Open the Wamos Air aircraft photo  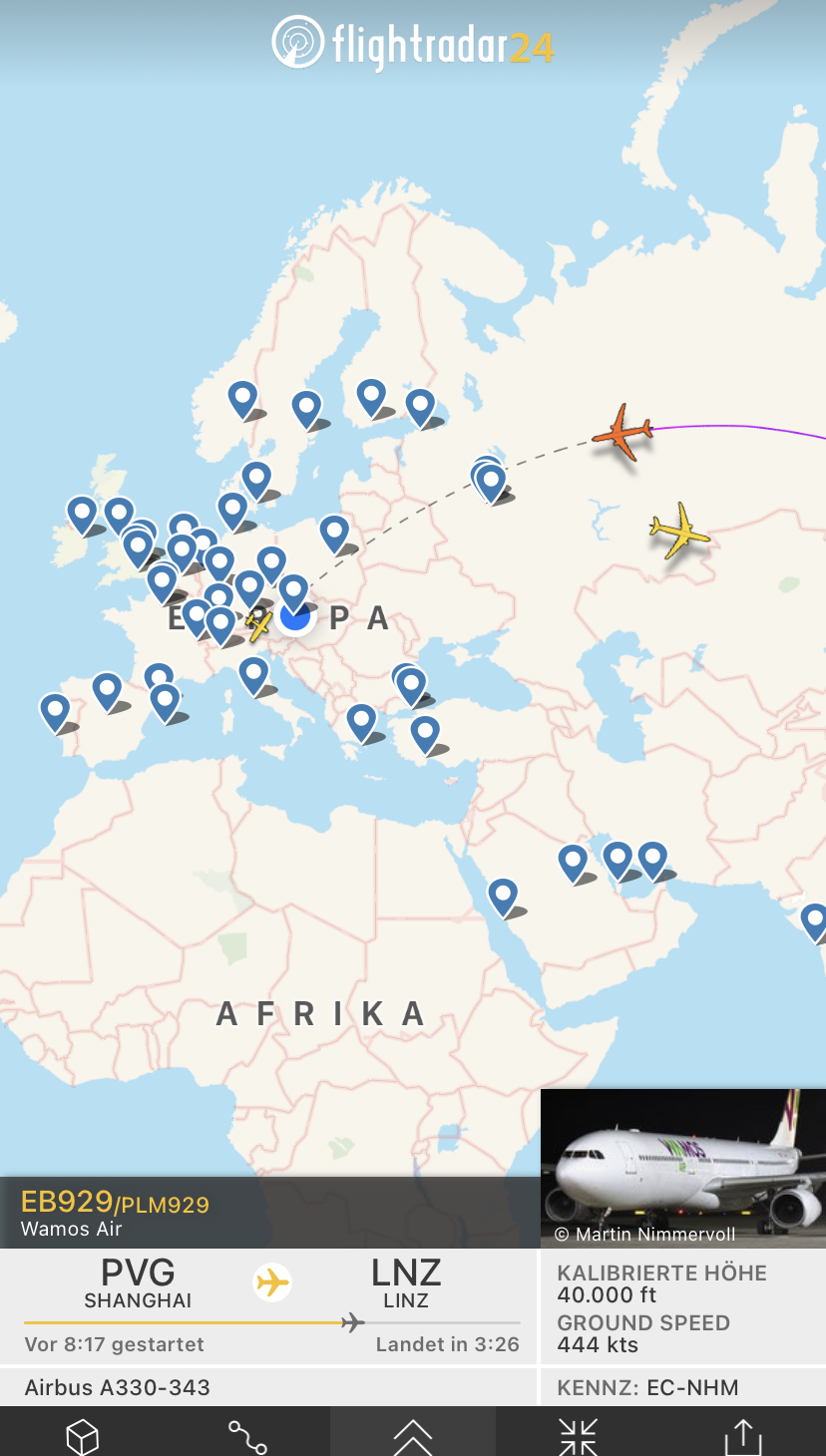point(683,1168)
